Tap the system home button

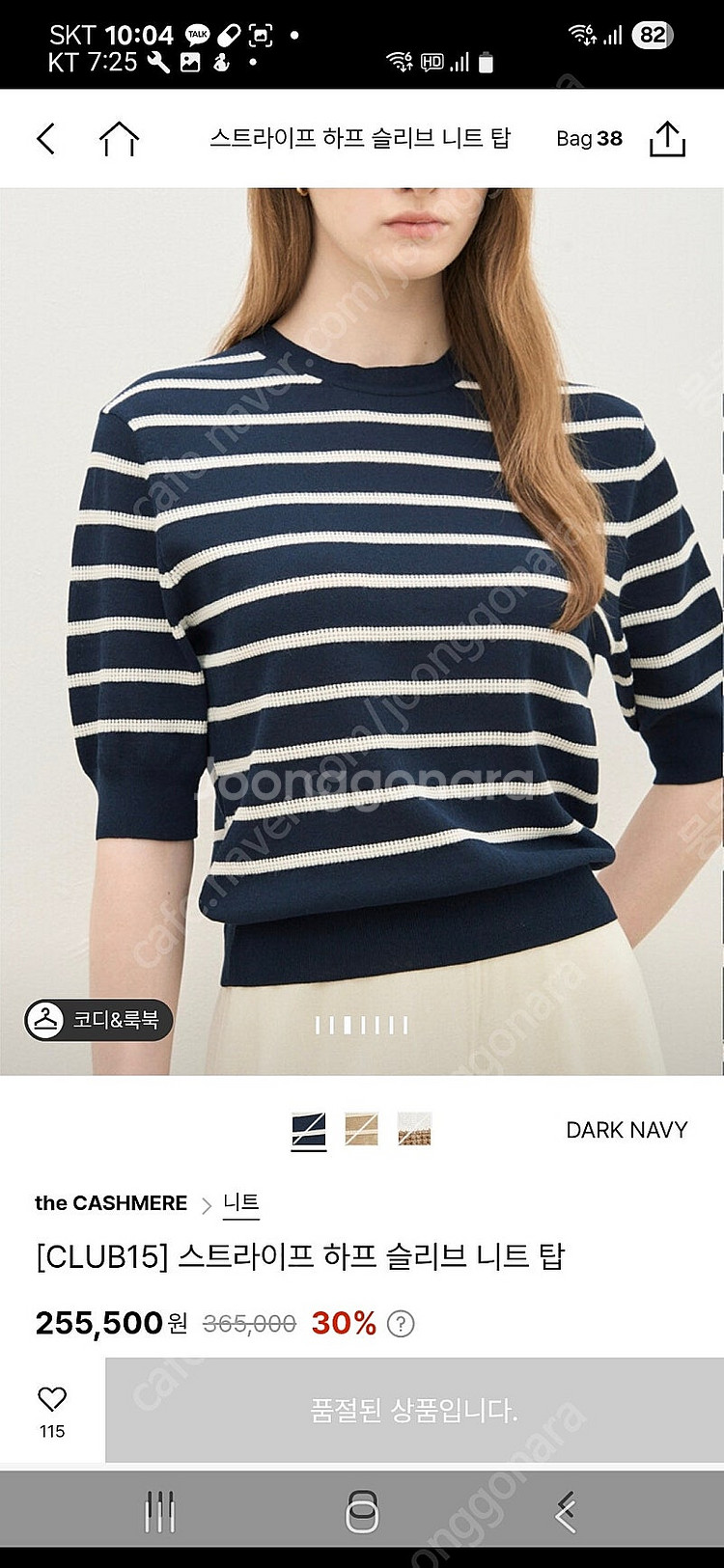coord(362,1512)
